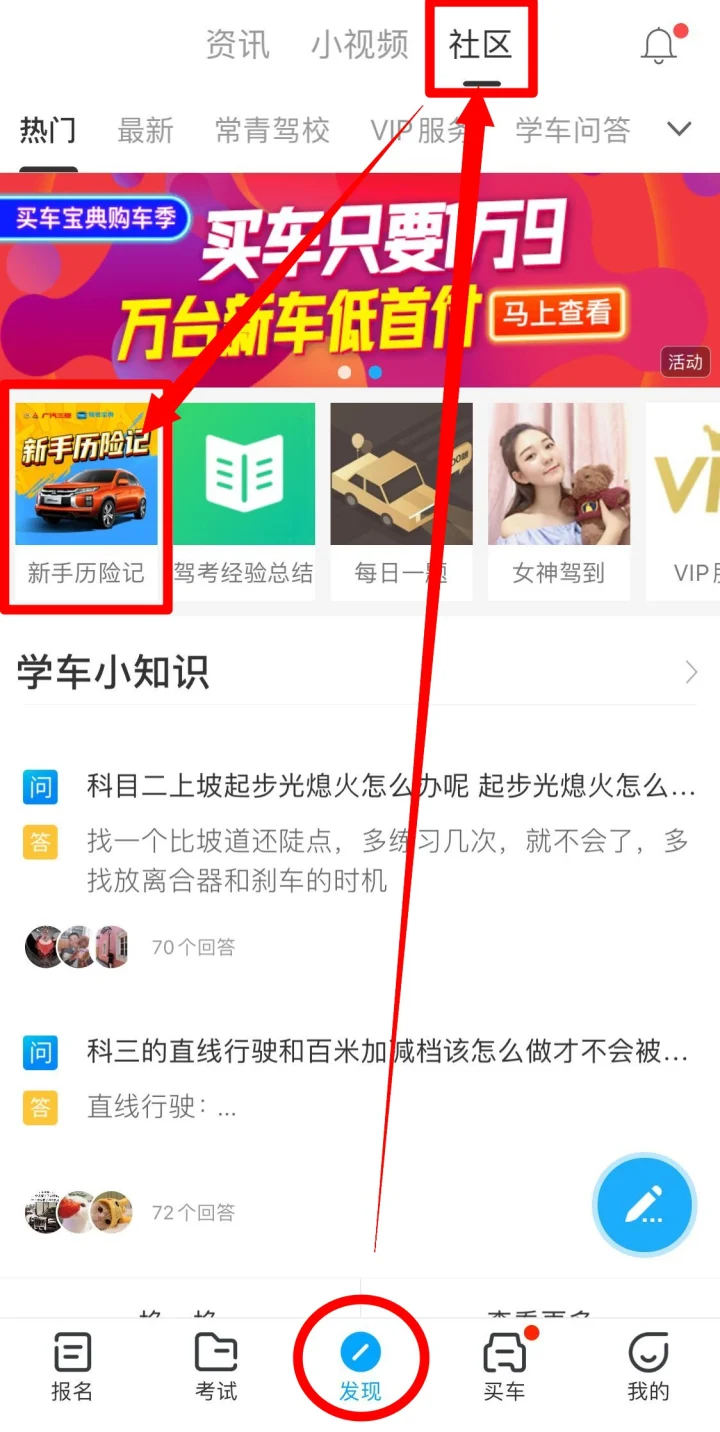Expand 学车小知识 section via chevron

click(691, 673)
